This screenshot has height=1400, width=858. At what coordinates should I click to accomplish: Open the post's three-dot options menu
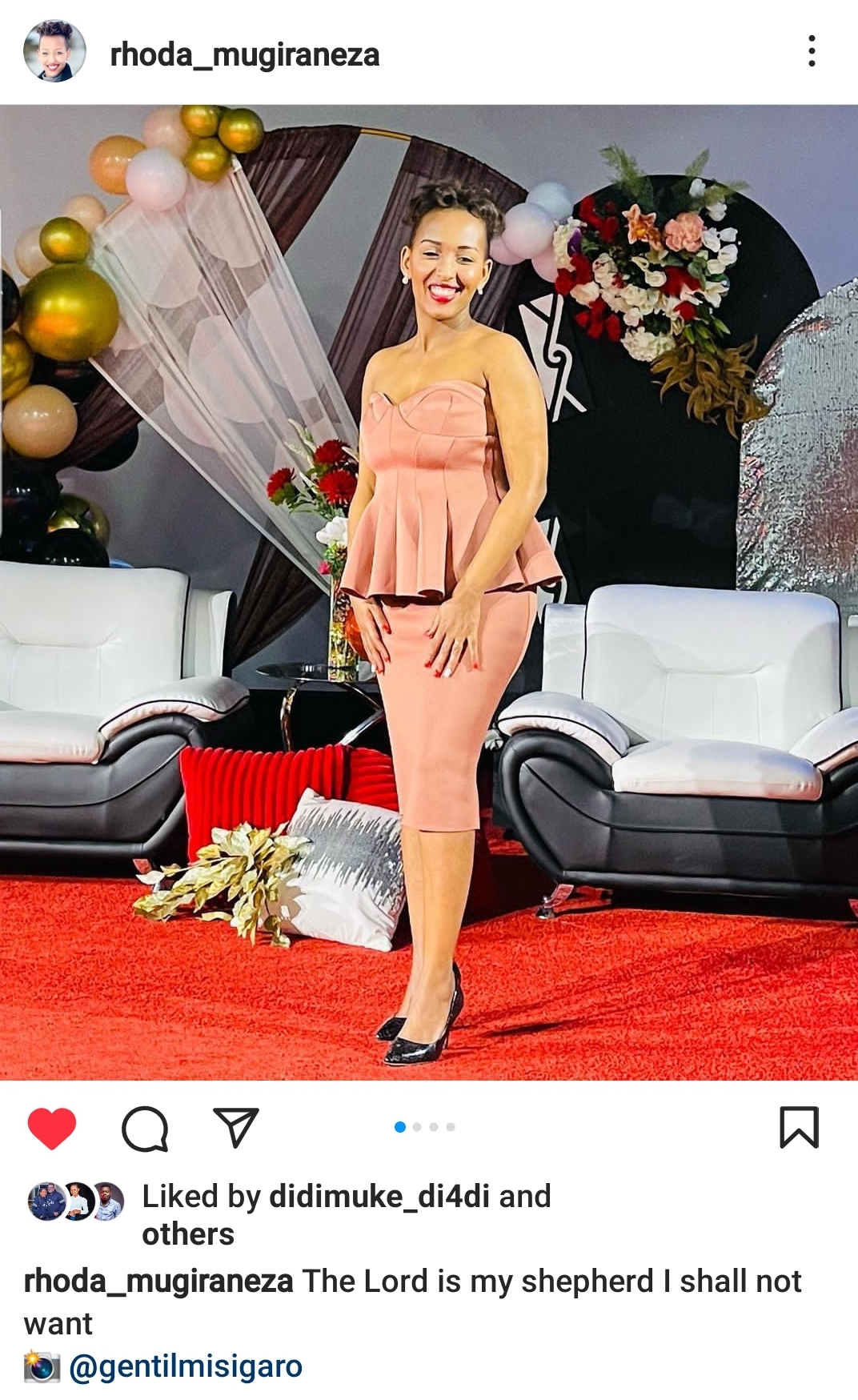click(x=812, y=51)
